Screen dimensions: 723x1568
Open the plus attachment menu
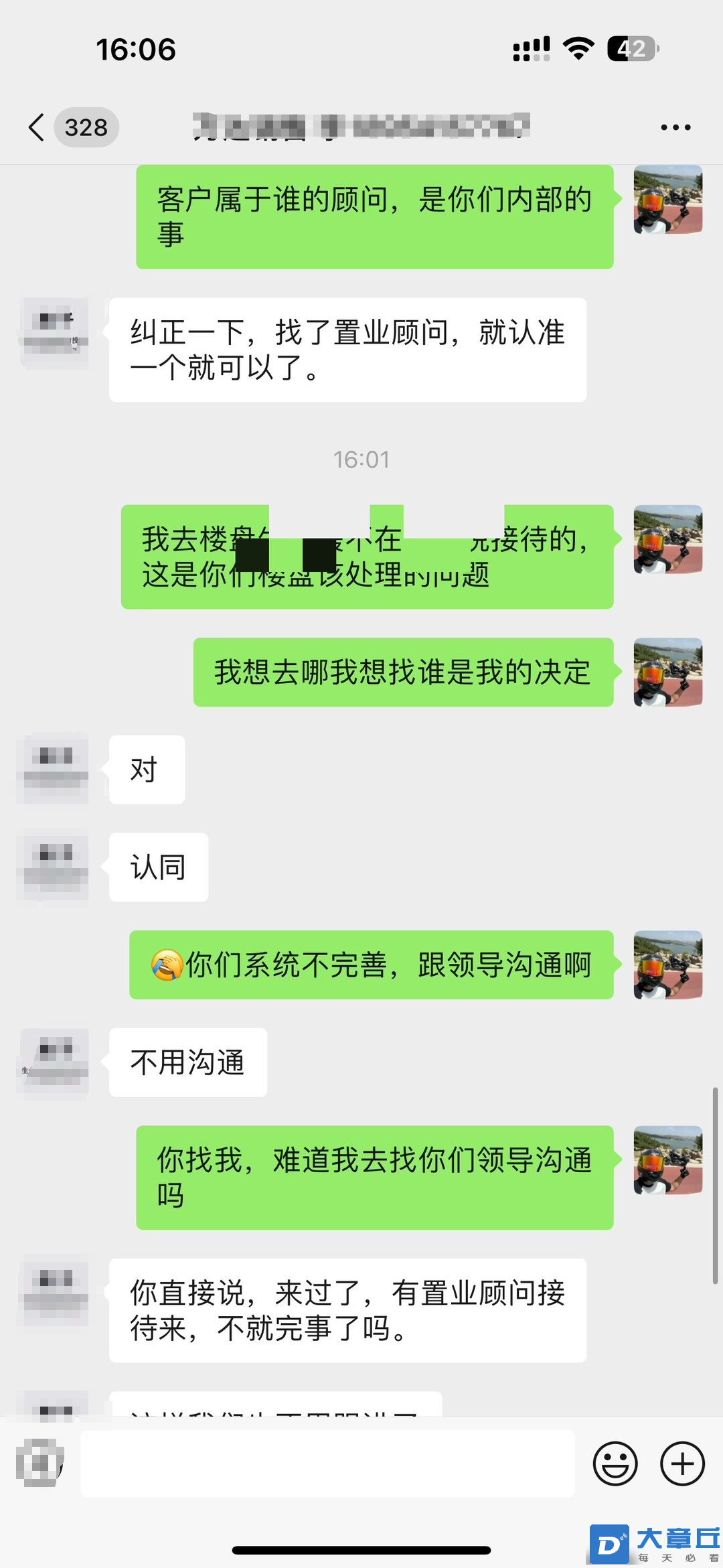click(682, 1464)
